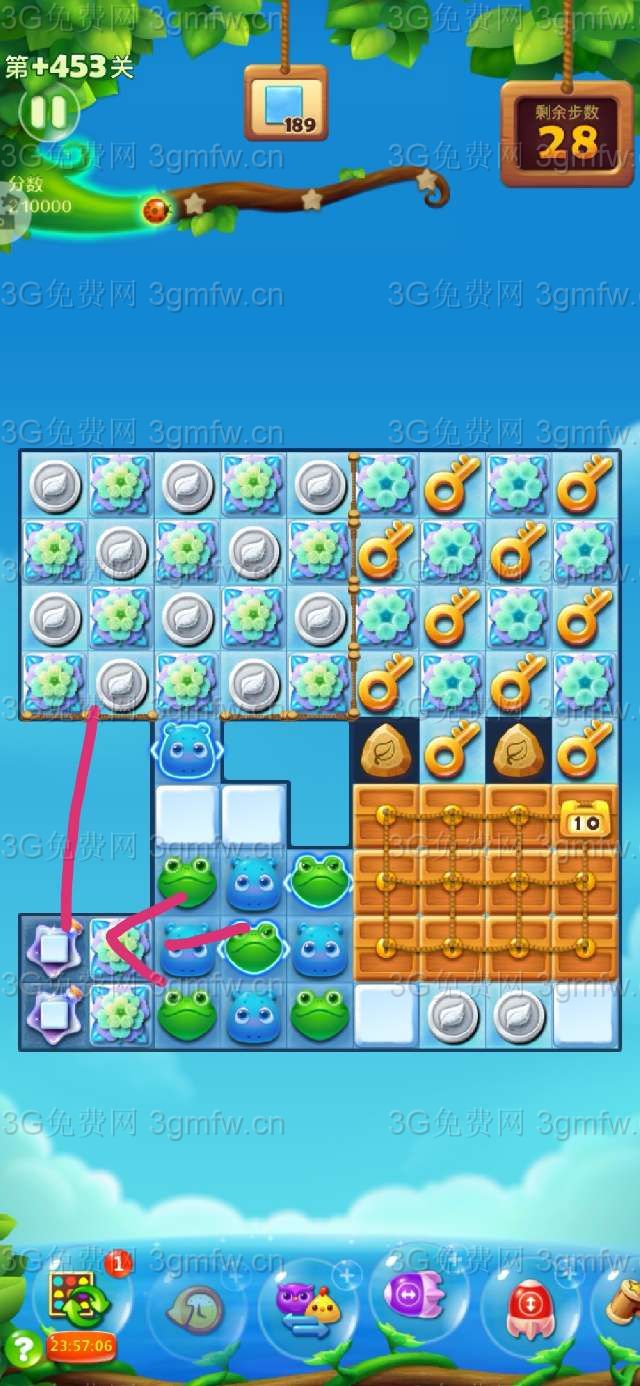Select the clock rewind booster
The height and width of the screenshot is (1386, 640).
point(196,1307)
